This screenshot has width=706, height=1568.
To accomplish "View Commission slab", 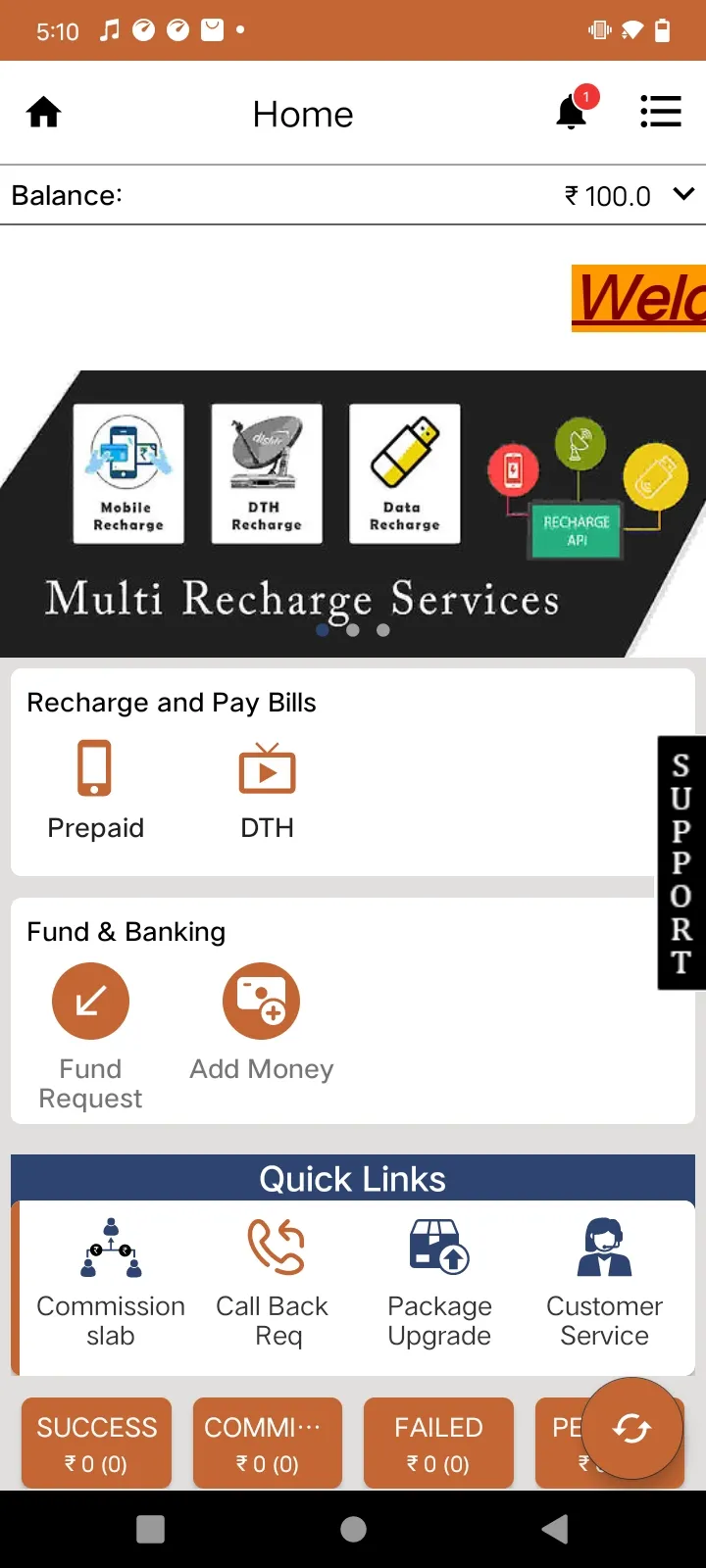I will tap(111, 1284).
